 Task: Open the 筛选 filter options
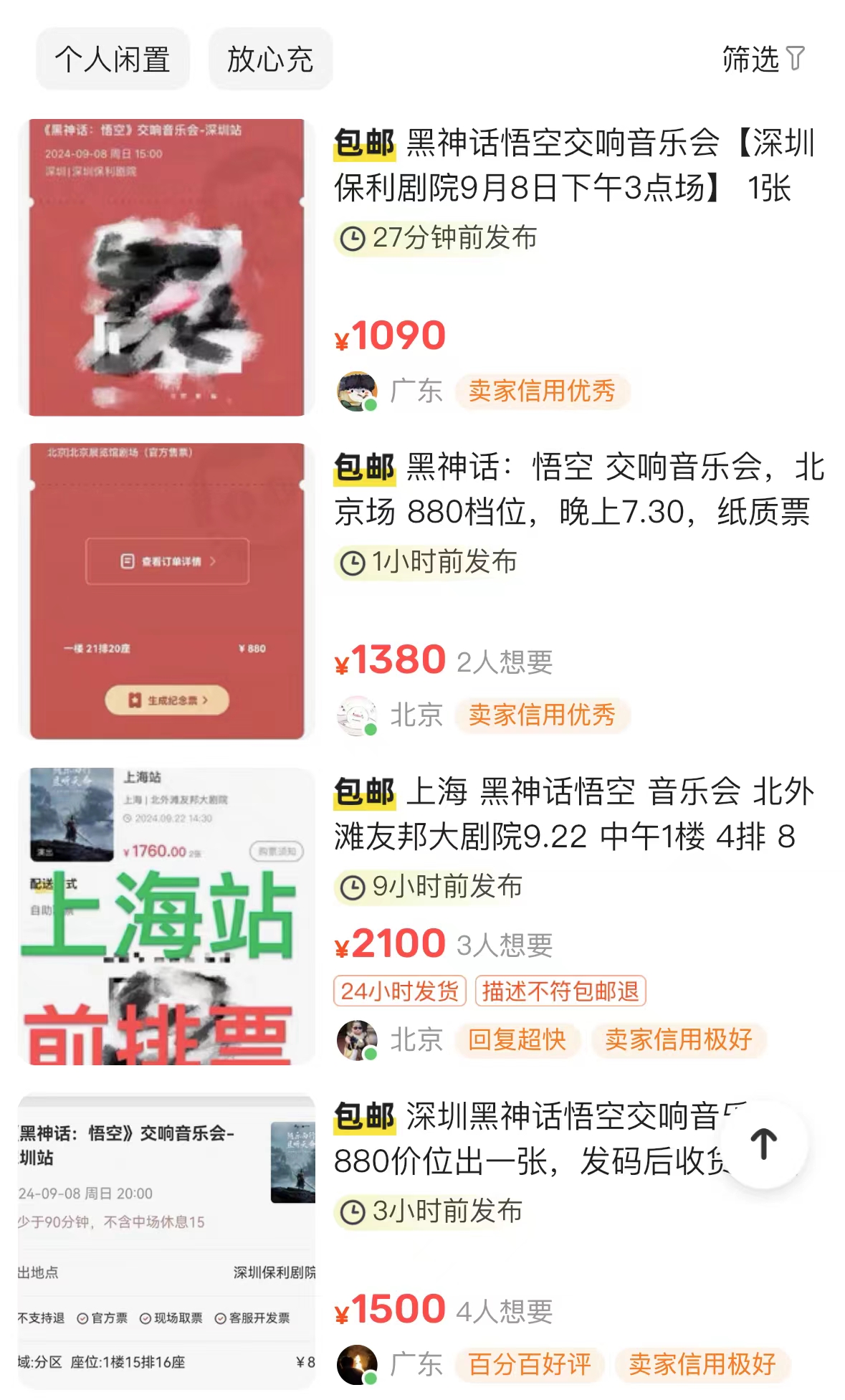pyautogui.click(x=763, y=59)
